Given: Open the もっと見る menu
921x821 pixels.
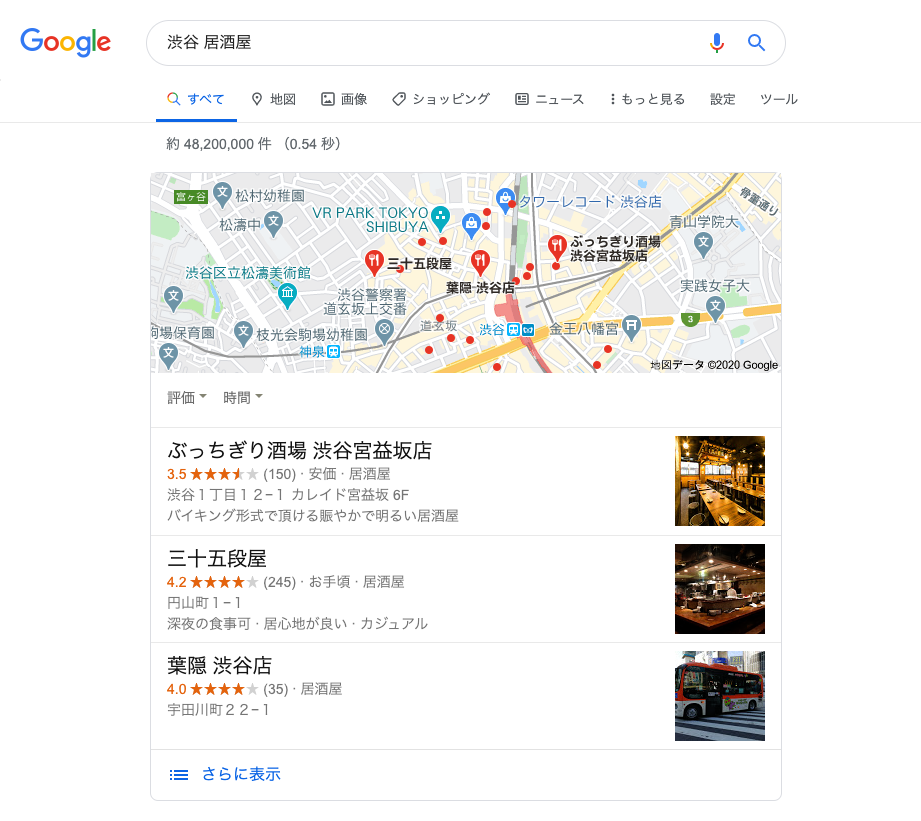Looking at the screenshot, I should tap(647, 99).
